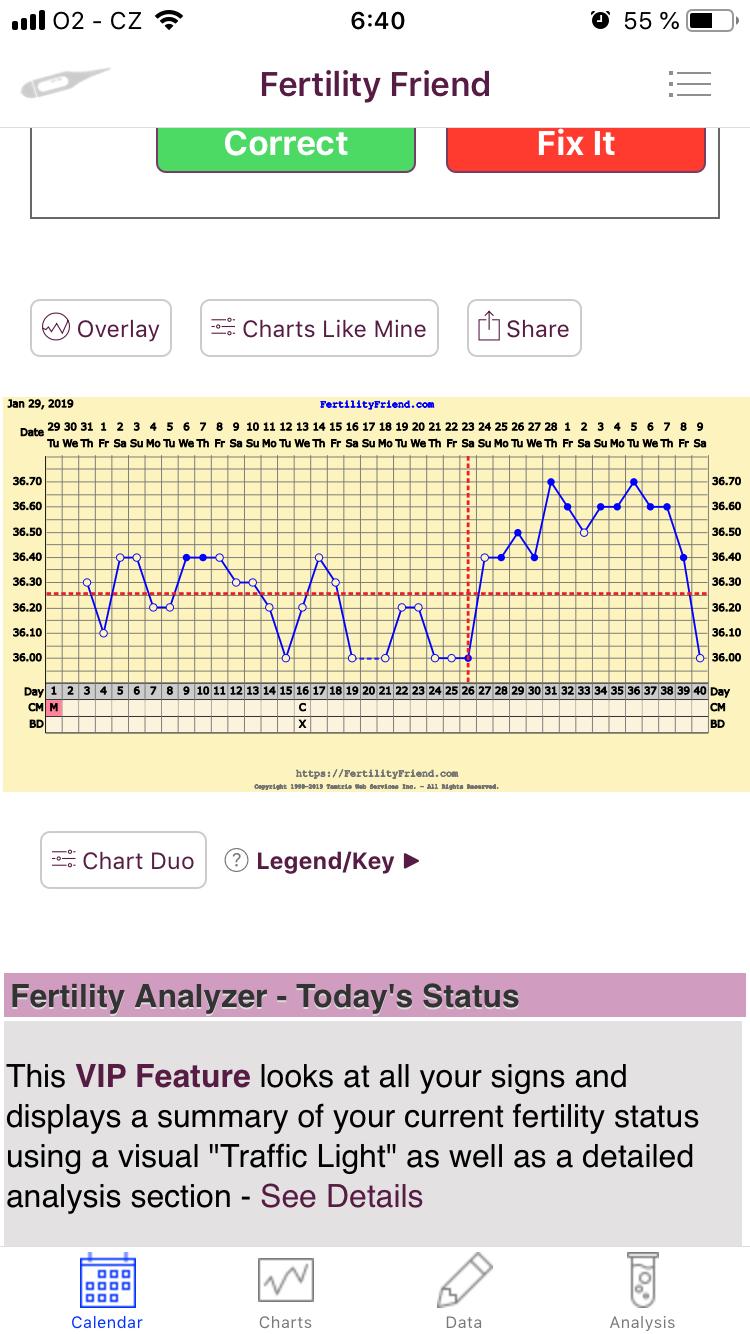Open the Overlay option

pyautogui.click(x=101, y=328)
